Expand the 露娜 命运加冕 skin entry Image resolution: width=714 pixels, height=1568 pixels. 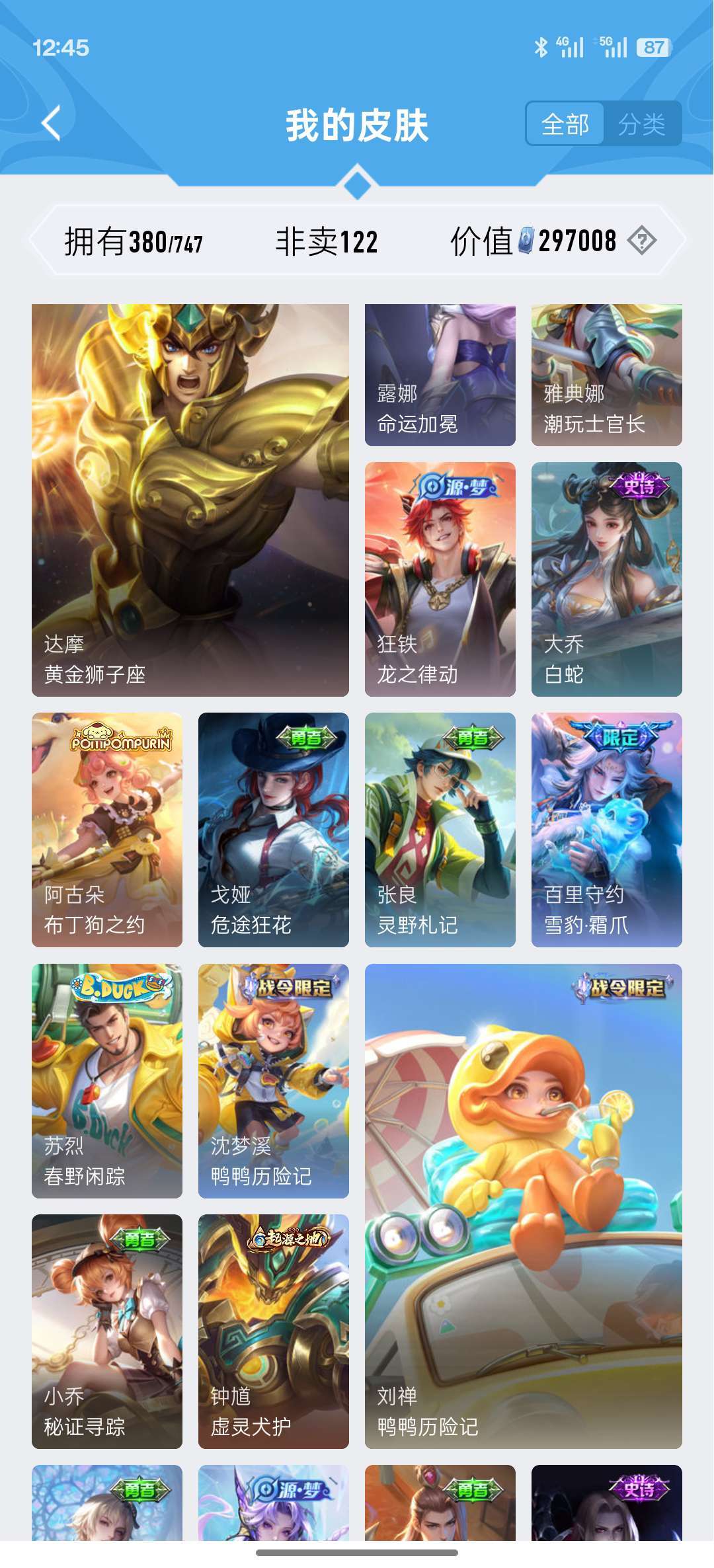point(439,373)
